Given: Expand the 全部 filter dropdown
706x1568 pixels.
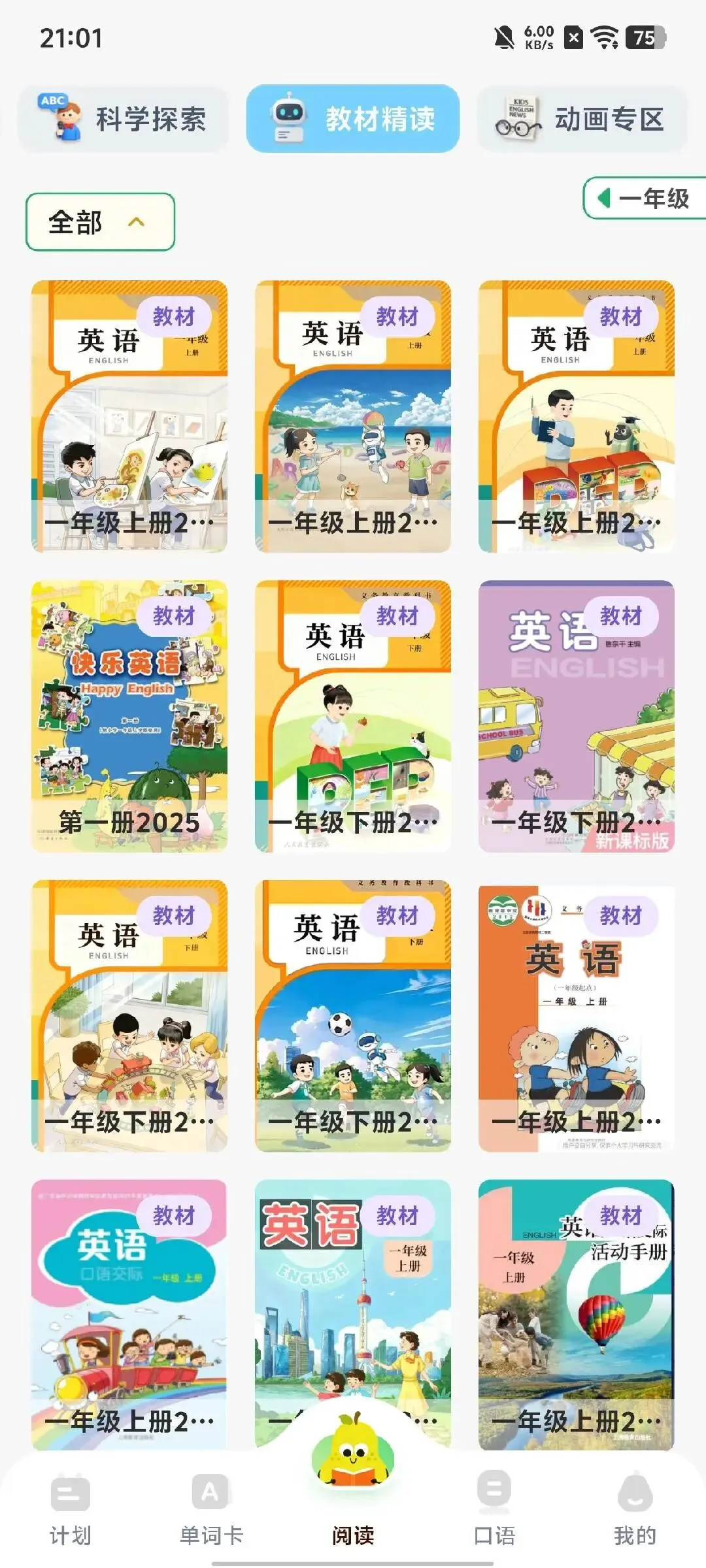Looking at the screenshot, I should pos(100,221).
